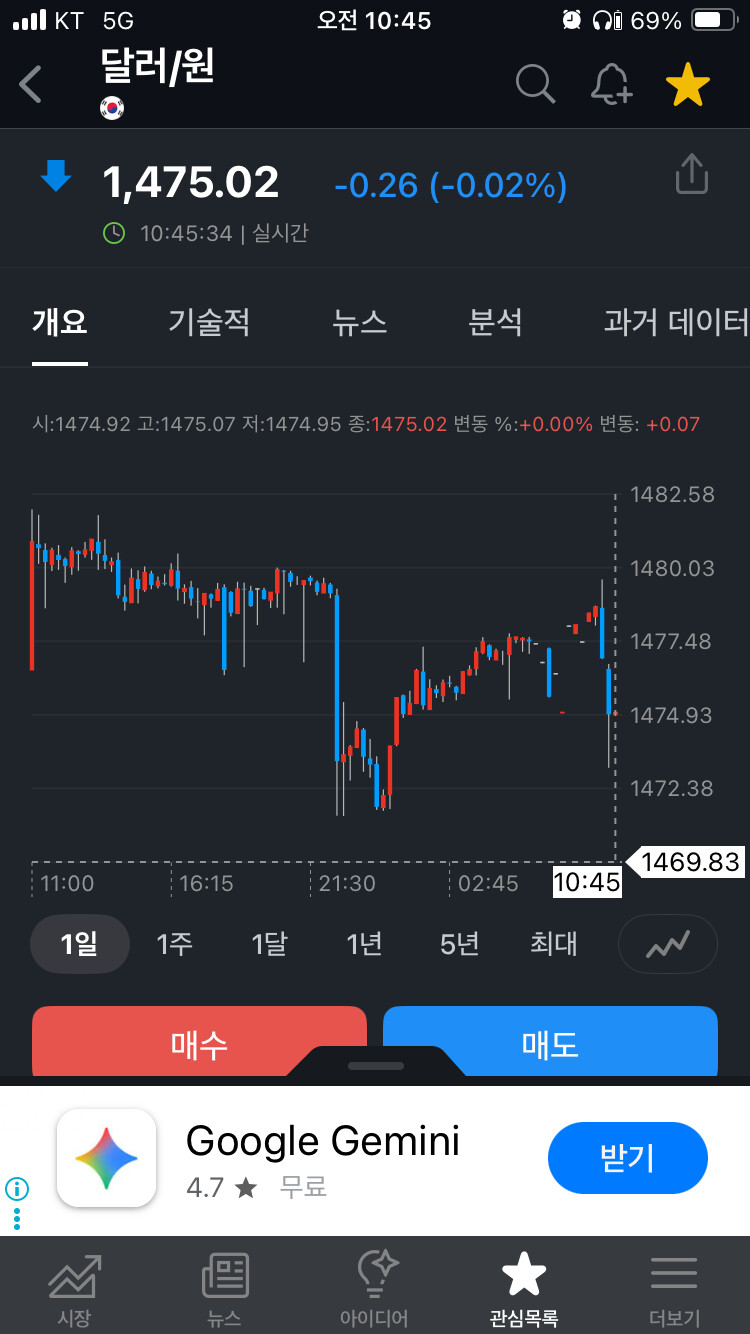The height and width of the screenshot is (1334, 750).
Task: Select the 1달 chart range
Action: [x=269, y=944]
